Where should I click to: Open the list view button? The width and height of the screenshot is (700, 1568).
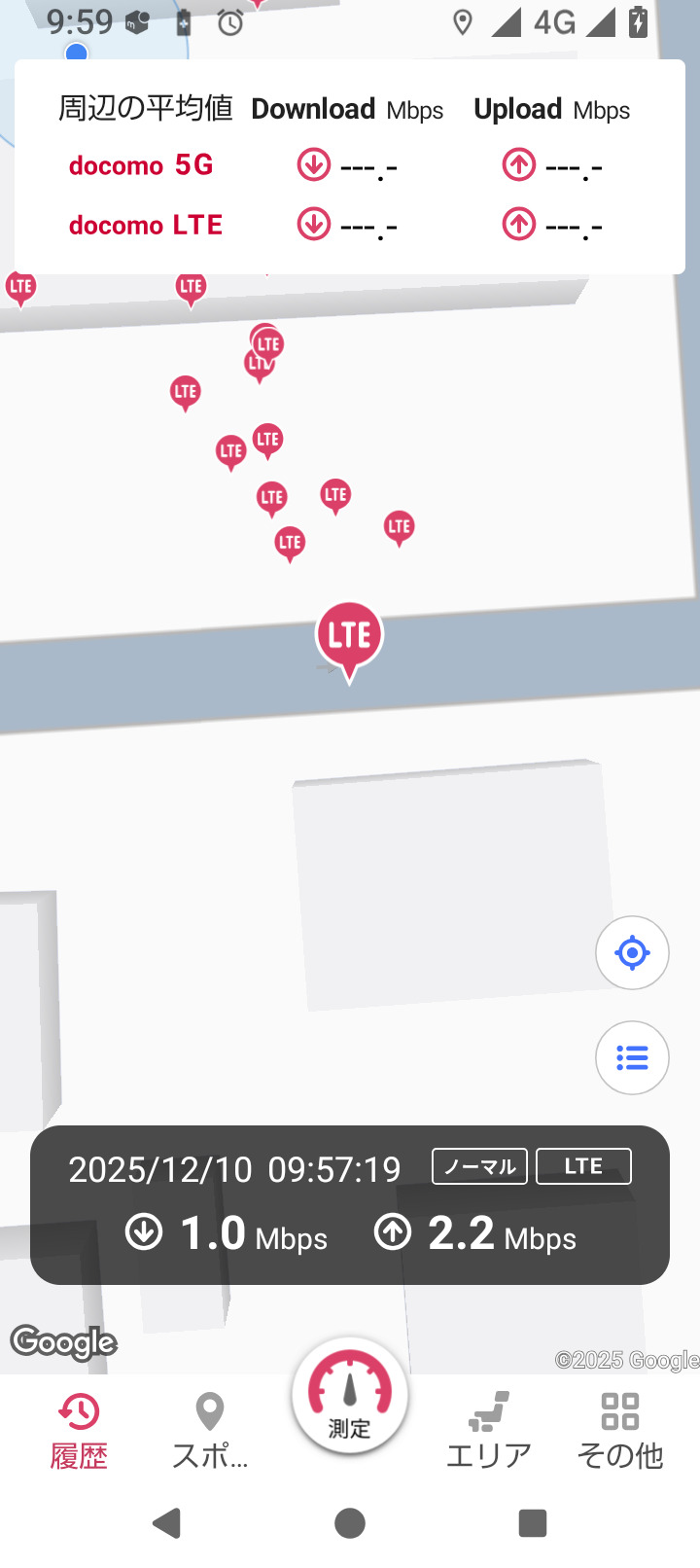[x=632, y=1057]
